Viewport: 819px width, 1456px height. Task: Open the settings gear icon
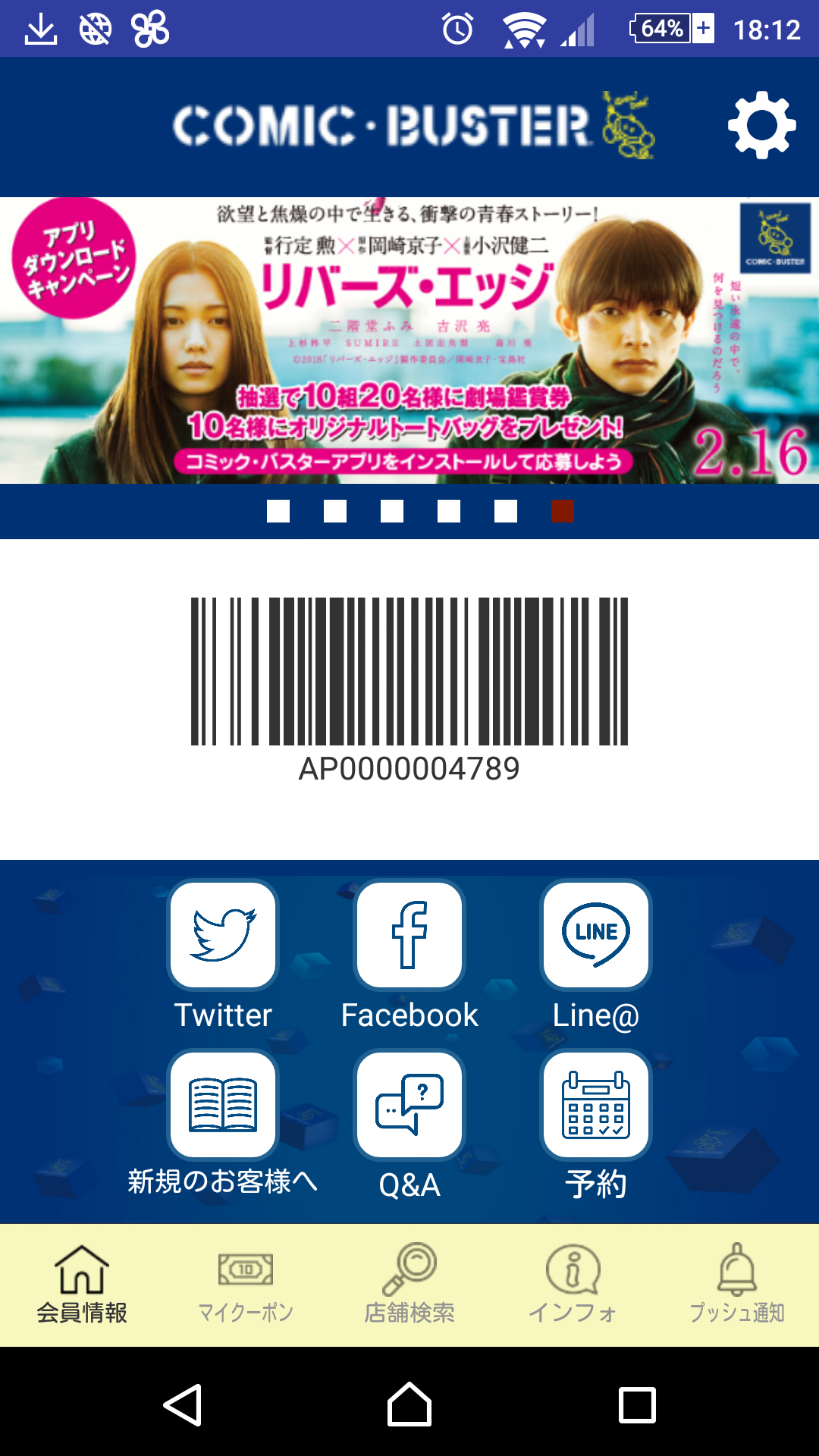761,125
